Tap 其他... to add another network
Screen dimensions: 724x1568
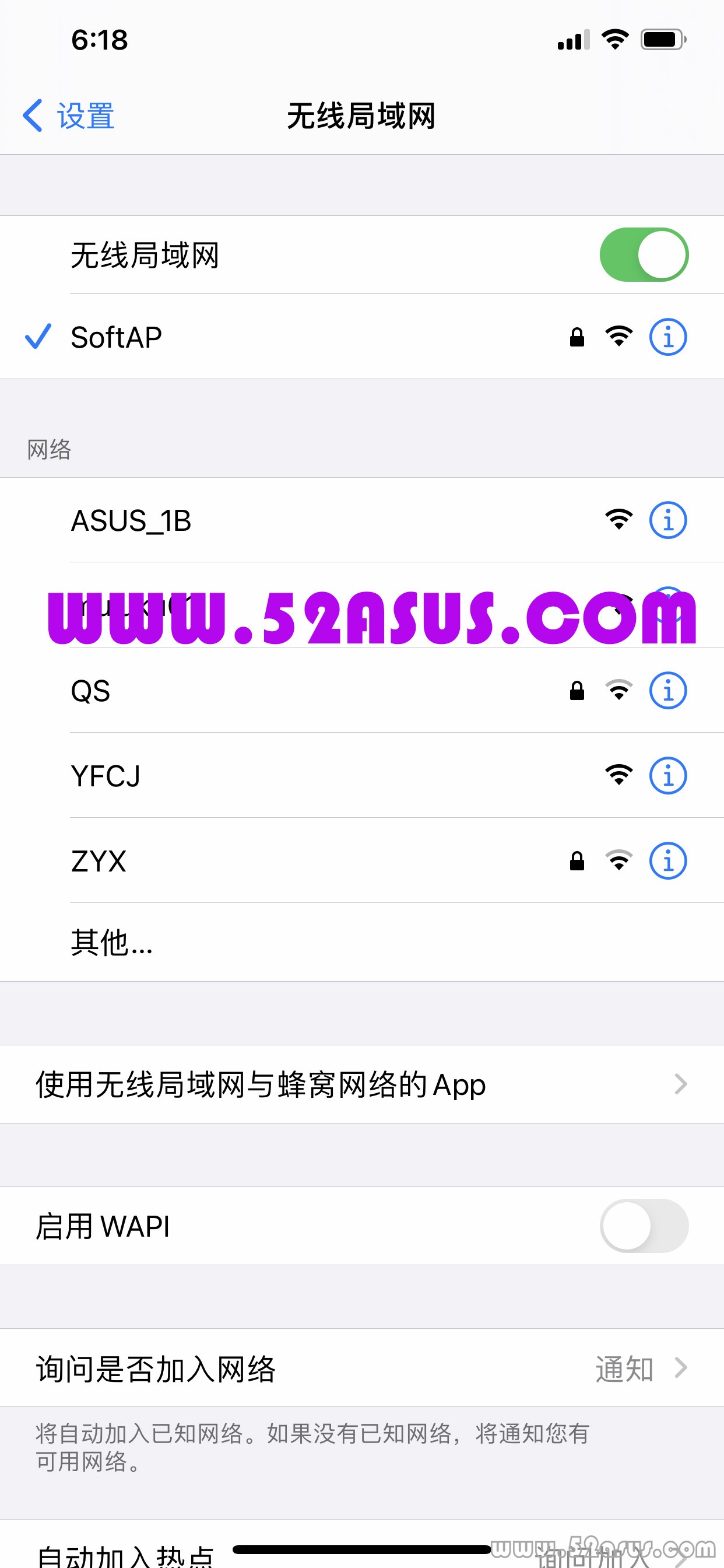112,942
